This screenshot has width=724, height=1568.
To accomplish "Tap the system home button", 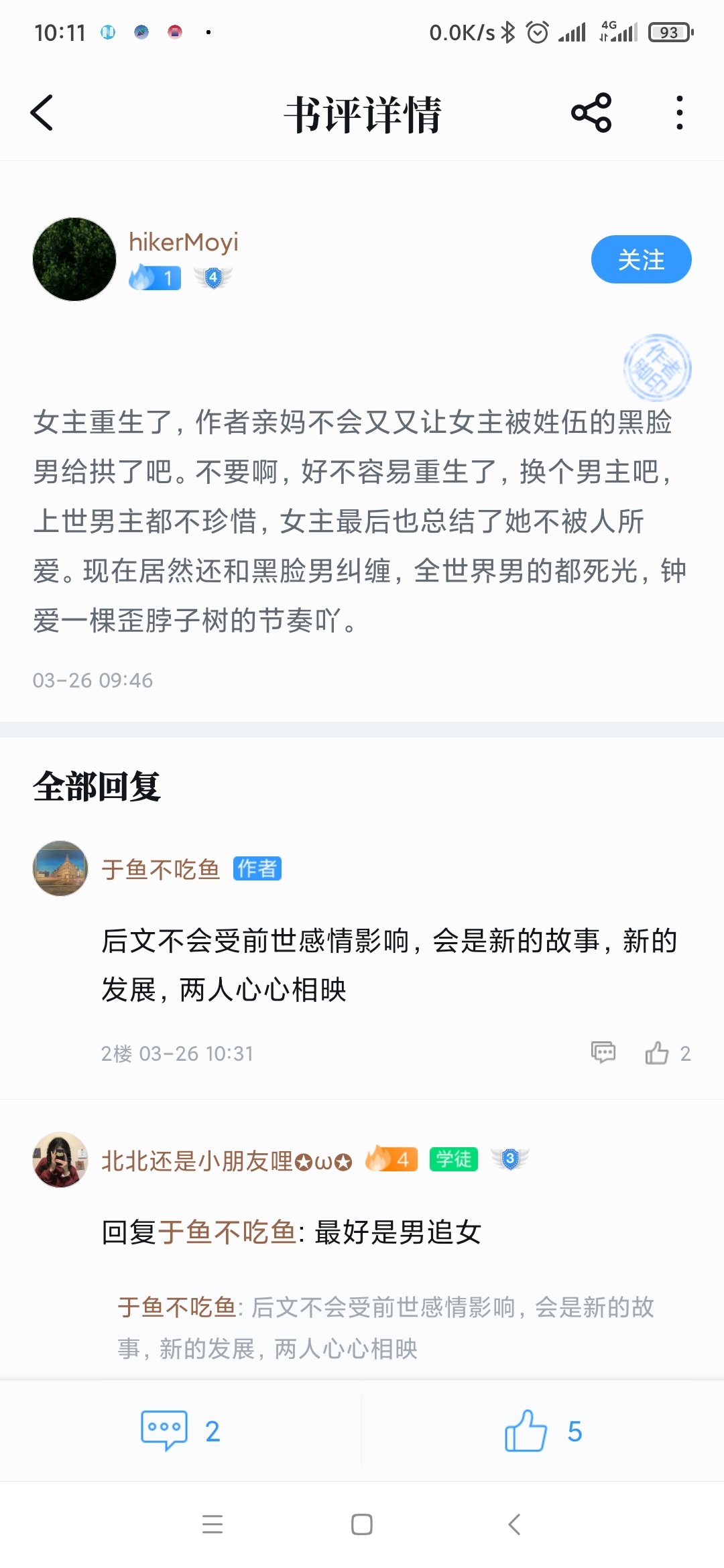I will [x=362, y=1524].
